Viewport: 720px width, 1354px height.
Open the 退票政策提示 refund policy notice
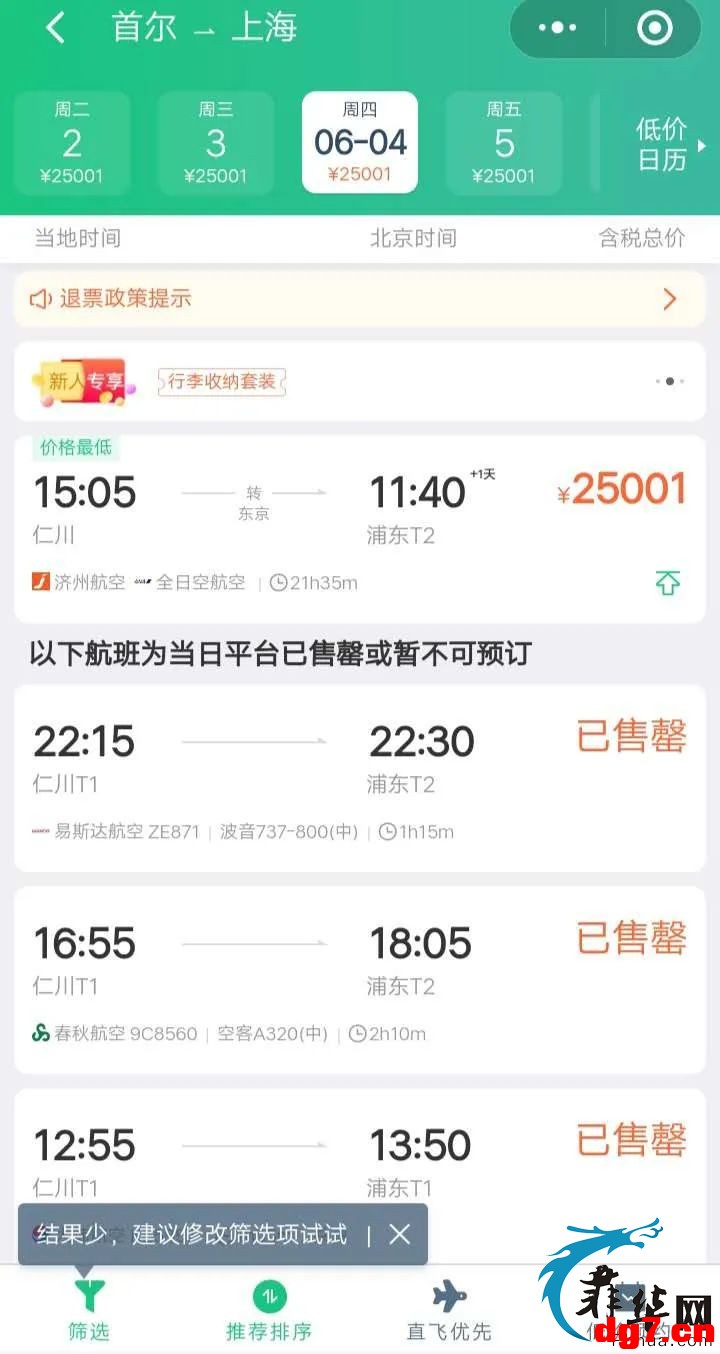[360, 298]
